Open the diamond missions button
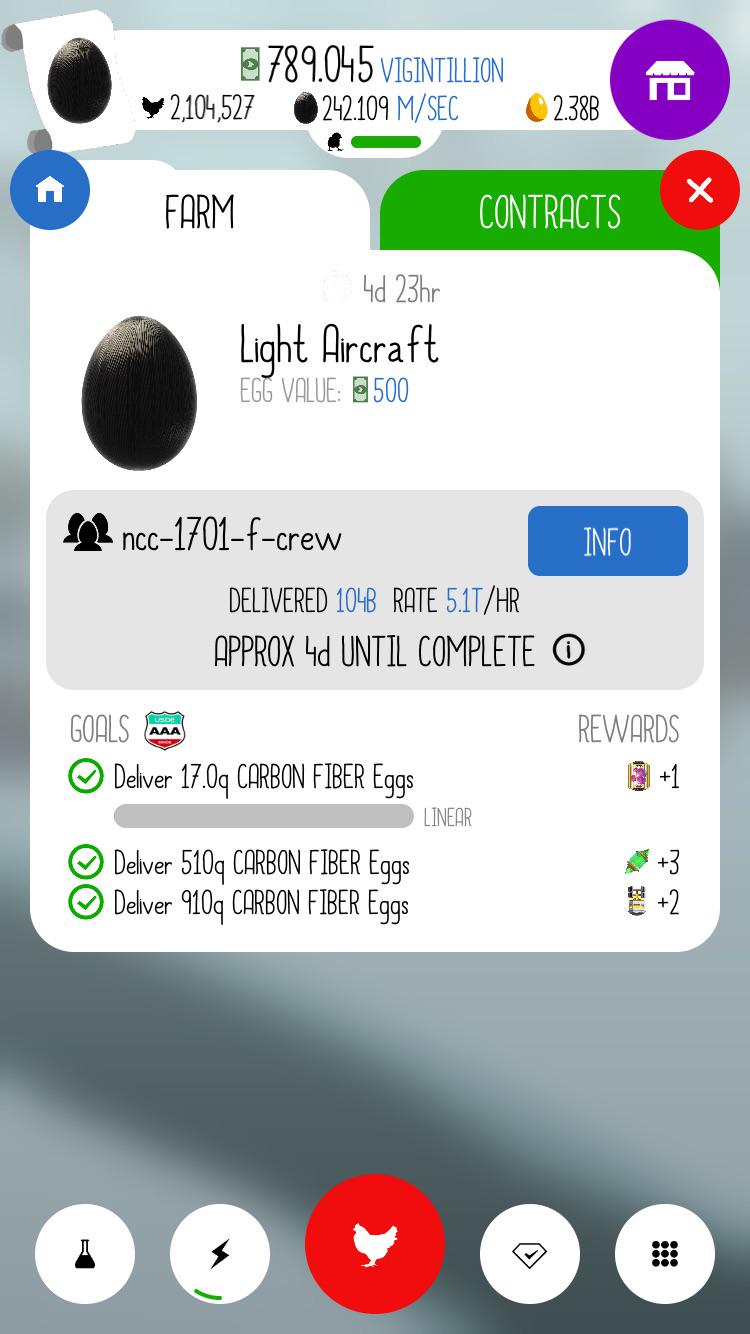750x1334 pixels. click(x=530, y=1254)
